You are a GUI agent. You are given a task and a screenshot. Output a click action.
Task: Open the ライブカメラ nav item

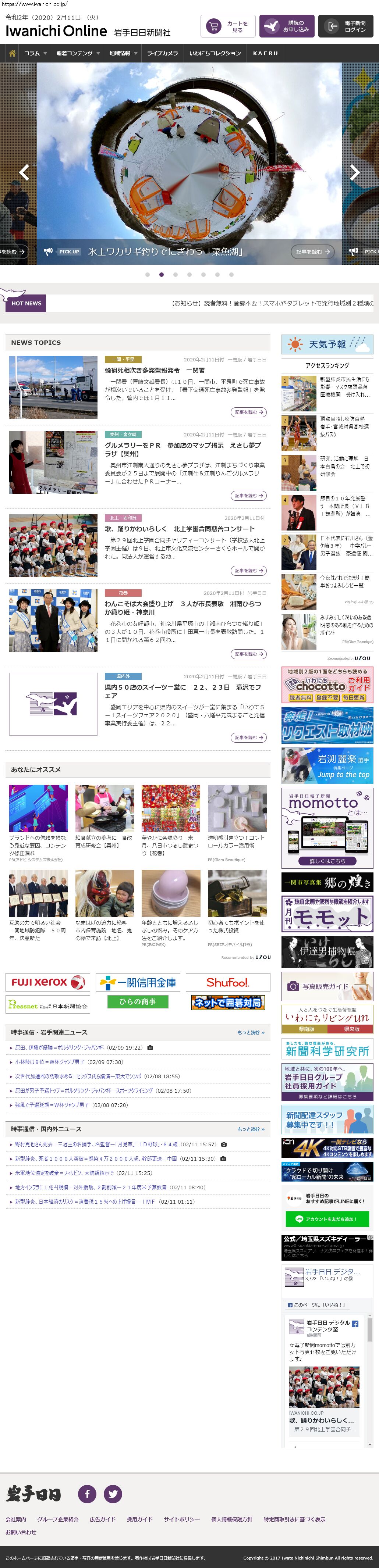[162, 54]
